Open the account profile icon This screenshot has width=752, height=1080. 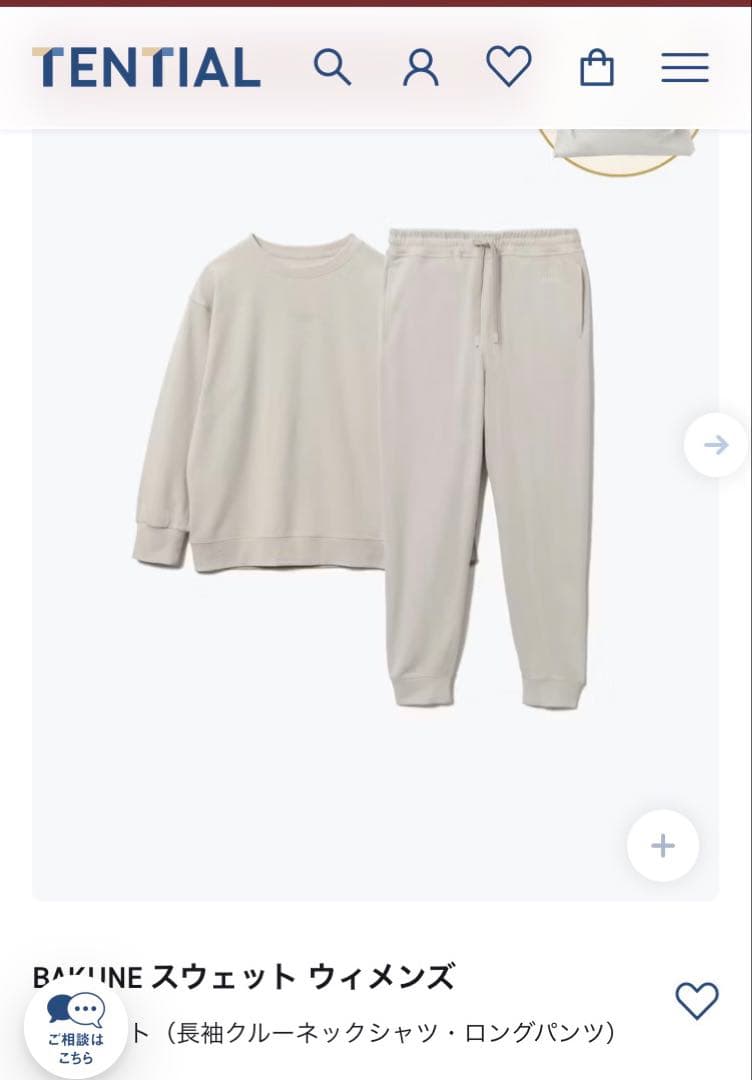(x=420, y=67)
